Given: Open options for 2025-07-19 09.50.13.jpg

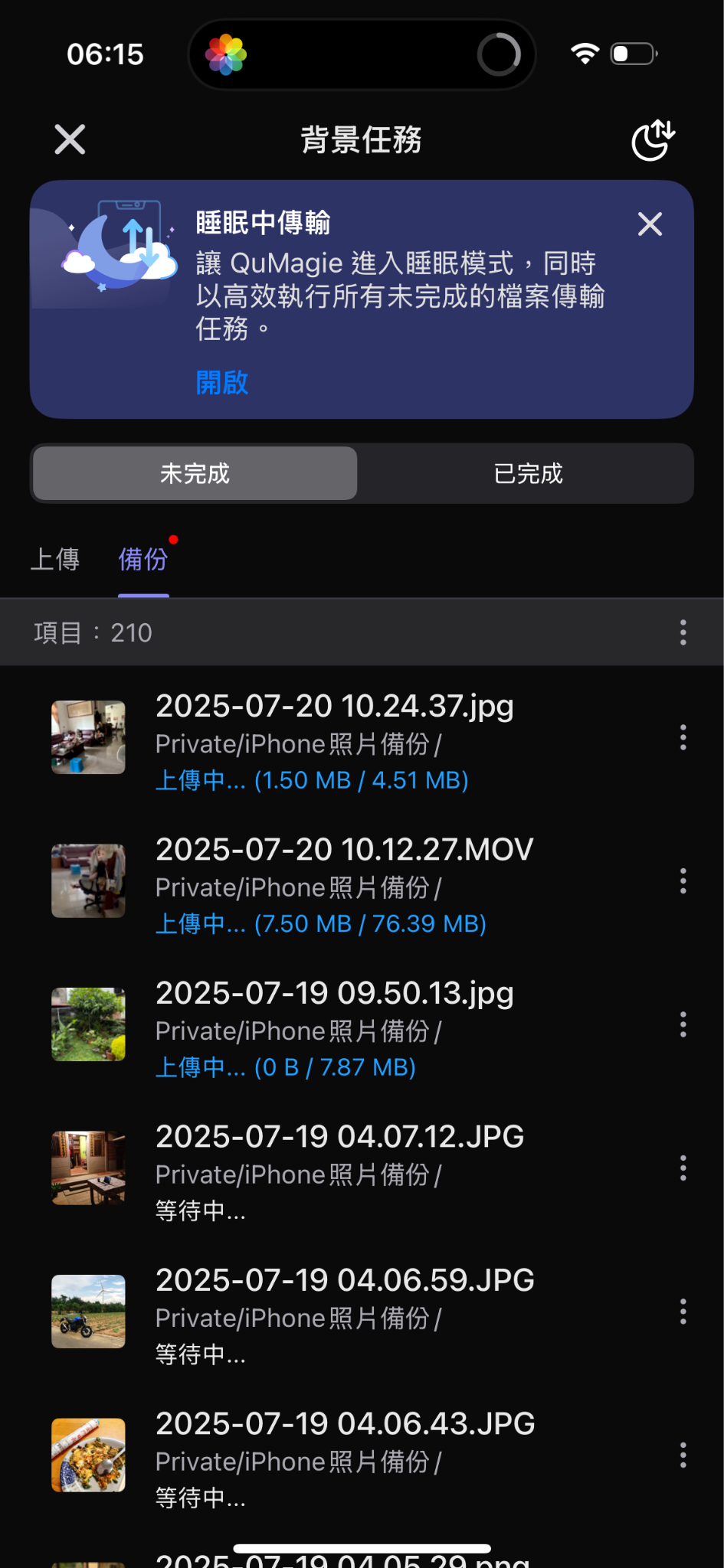Looking at the screenshot, I should pyautogui.click(x=683, y=1024).
